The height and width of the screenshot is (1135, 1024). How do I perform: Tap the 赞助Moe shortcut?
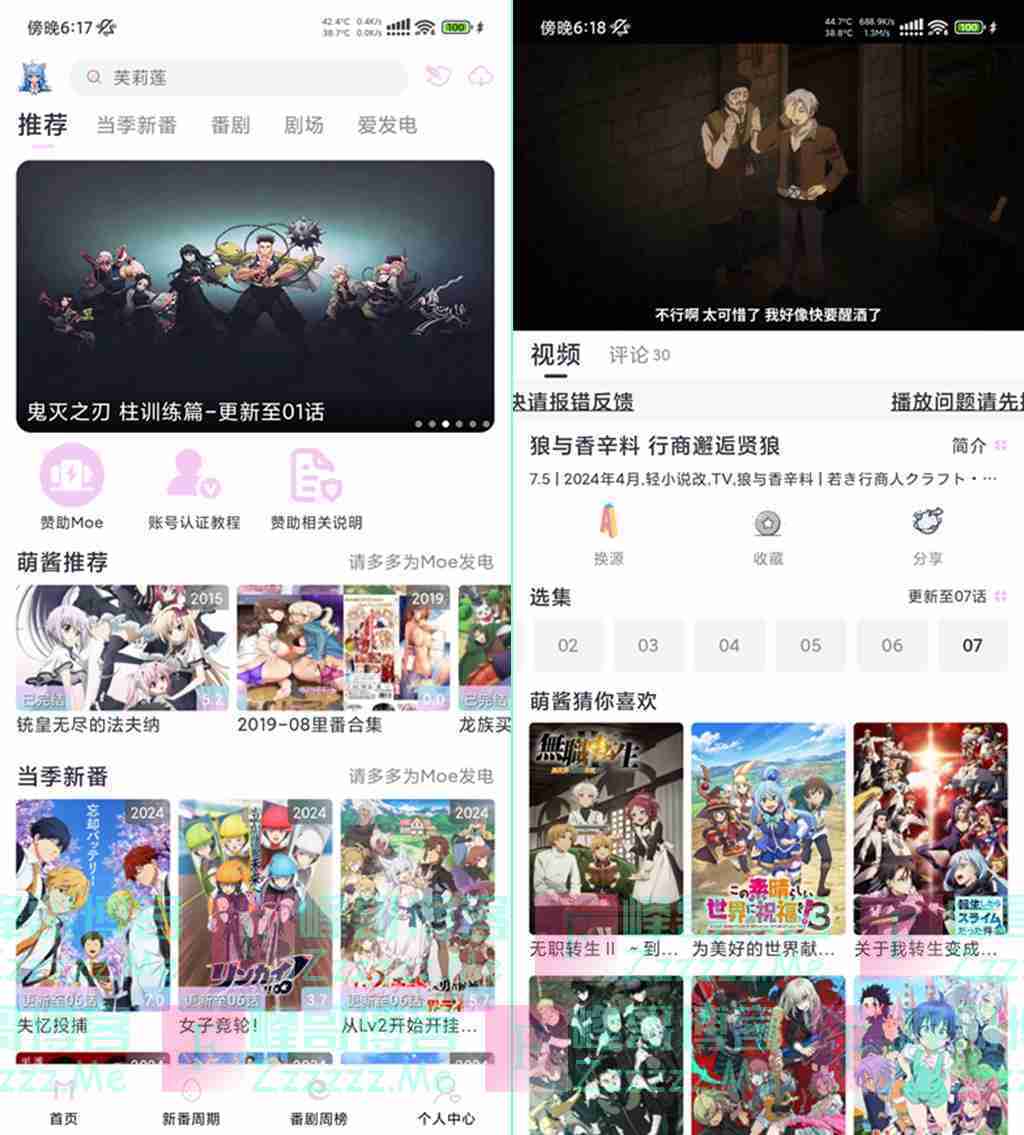click(71, 488)
